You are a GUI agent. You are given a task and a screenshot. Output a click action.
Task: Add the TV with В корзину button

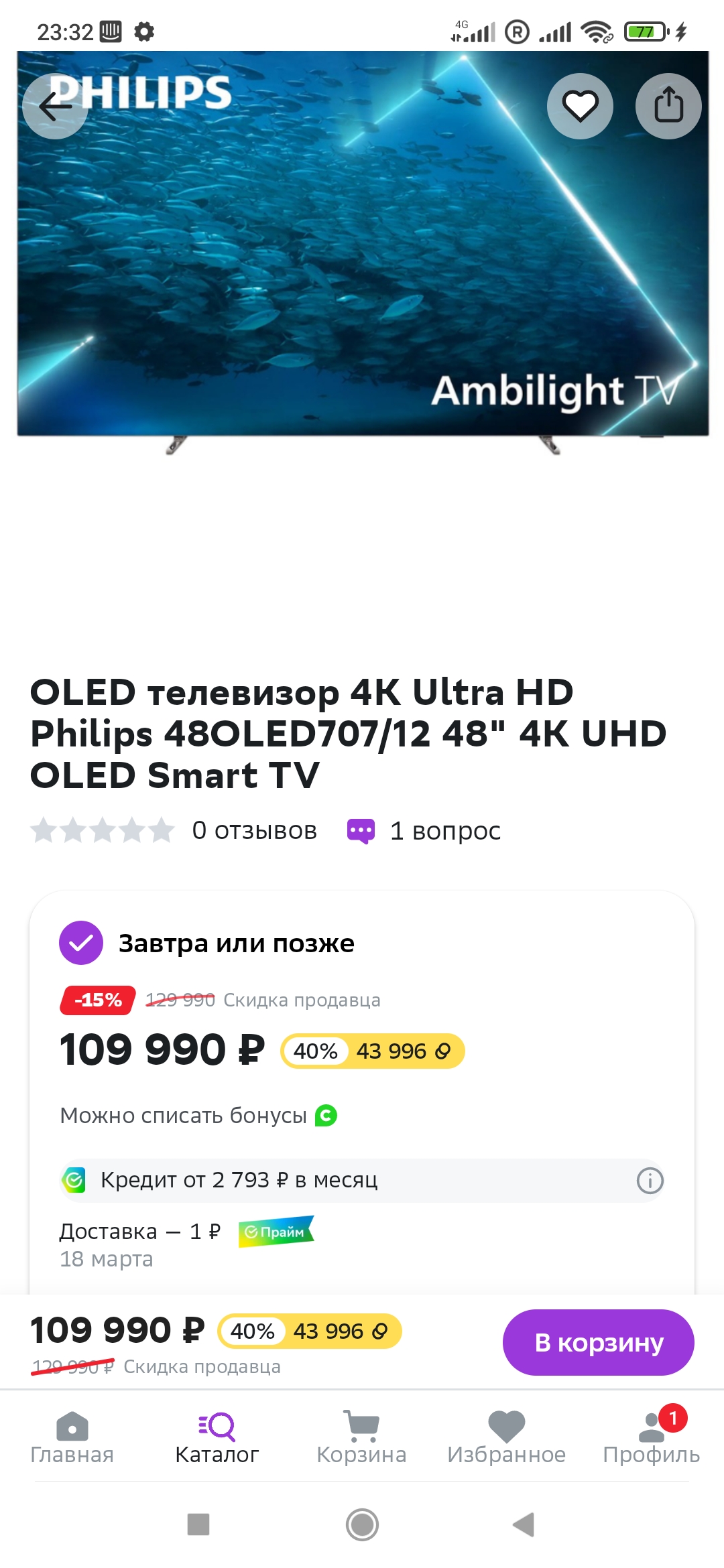(598, 1342)
